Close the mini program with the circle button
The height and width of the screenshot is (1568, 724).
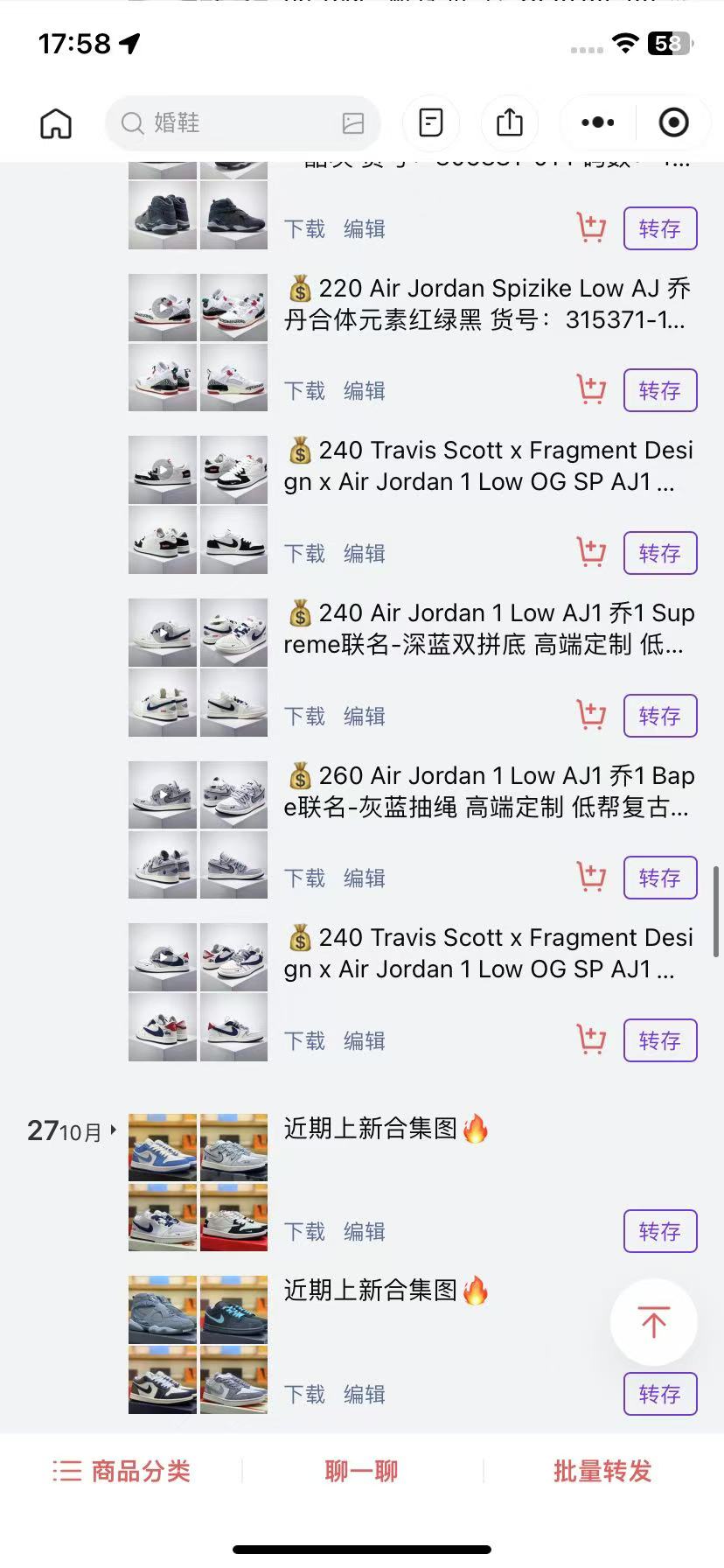[x=673, y=122]
